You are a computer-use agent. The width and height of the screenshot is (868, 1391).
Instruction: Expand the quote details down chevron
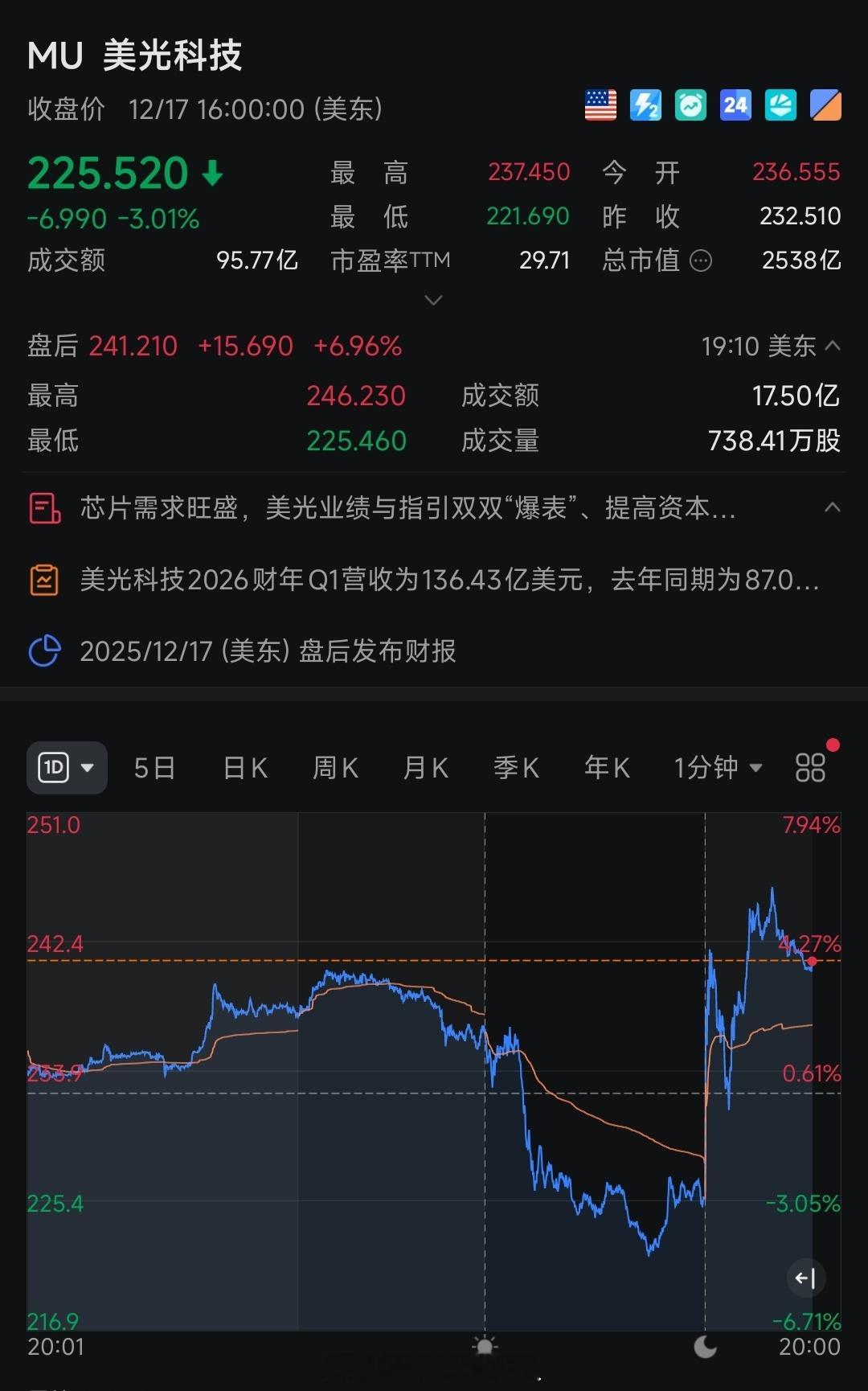point(434,300)
